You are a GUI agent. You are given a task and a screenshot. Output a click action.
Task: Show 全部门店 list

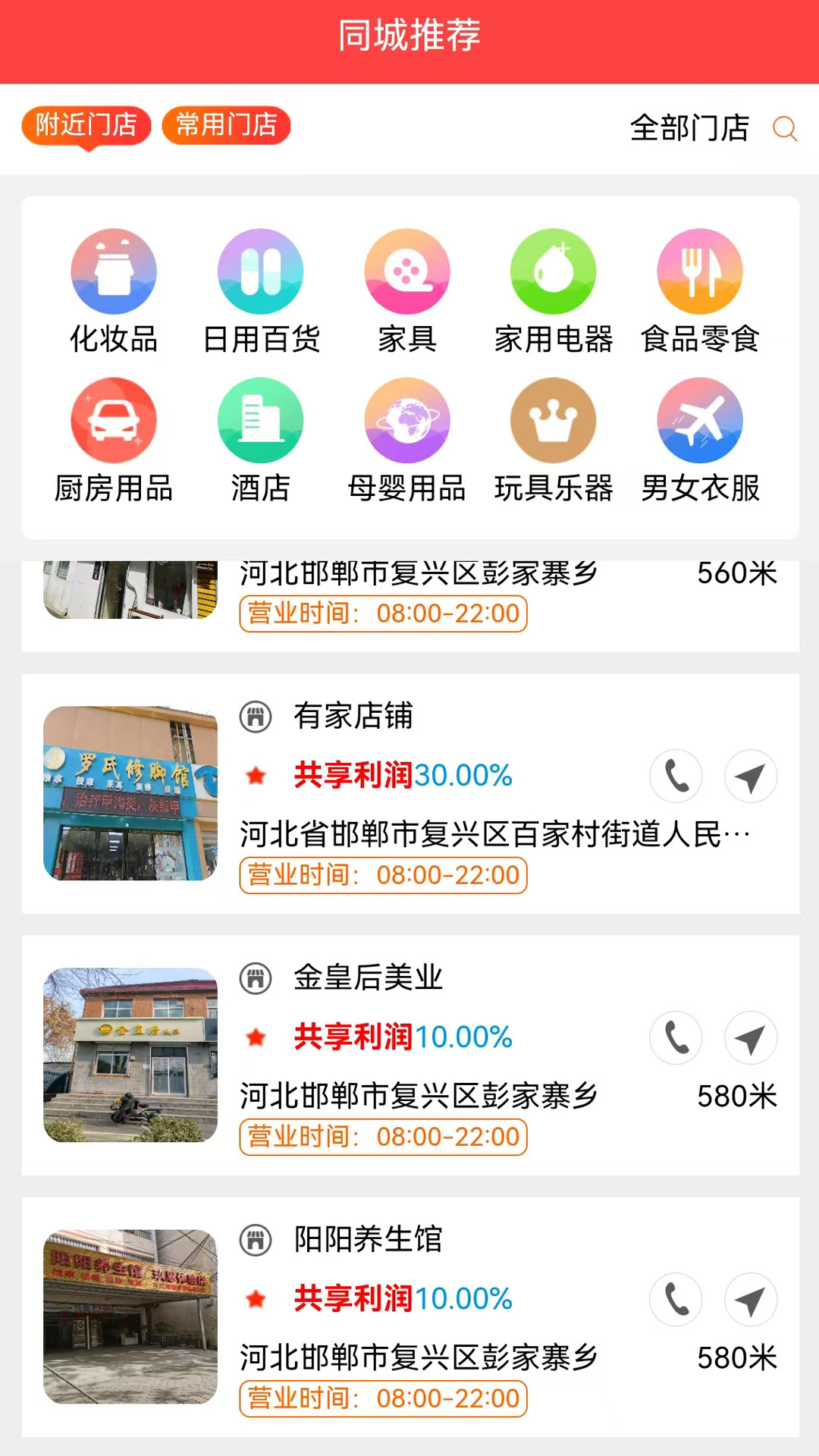click(x=689, y=128)
